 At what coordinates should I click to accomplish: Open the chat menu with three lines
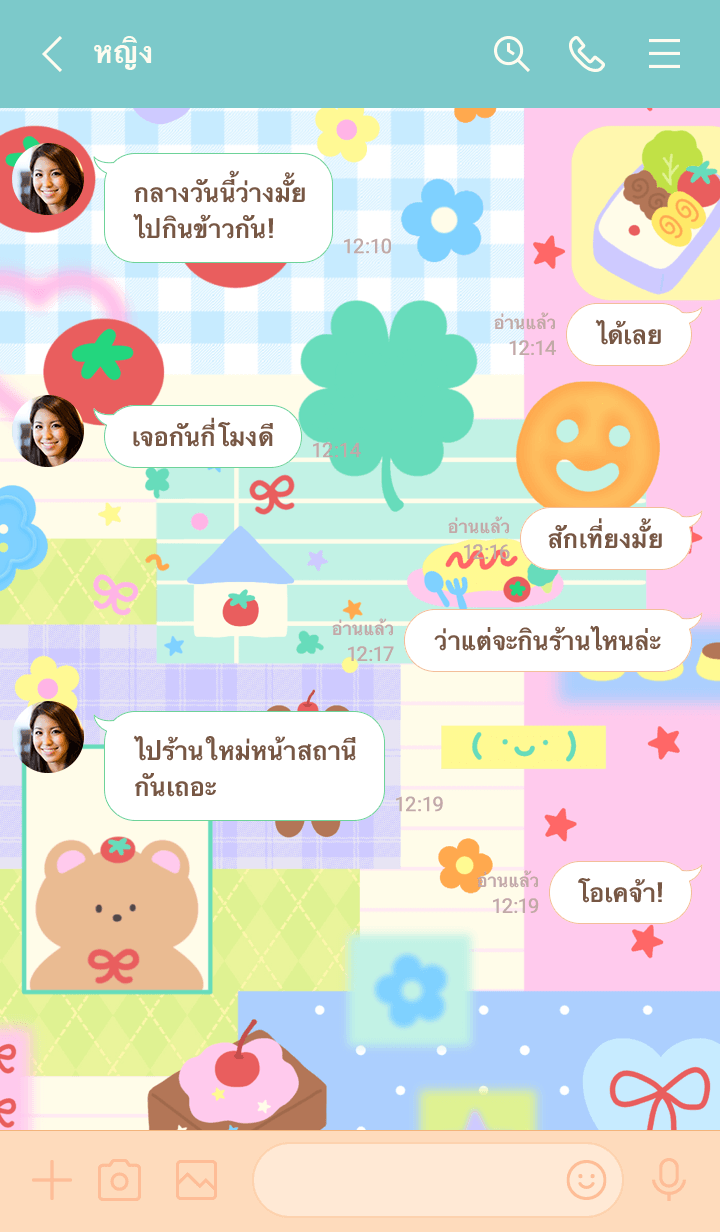coord(664,54)
